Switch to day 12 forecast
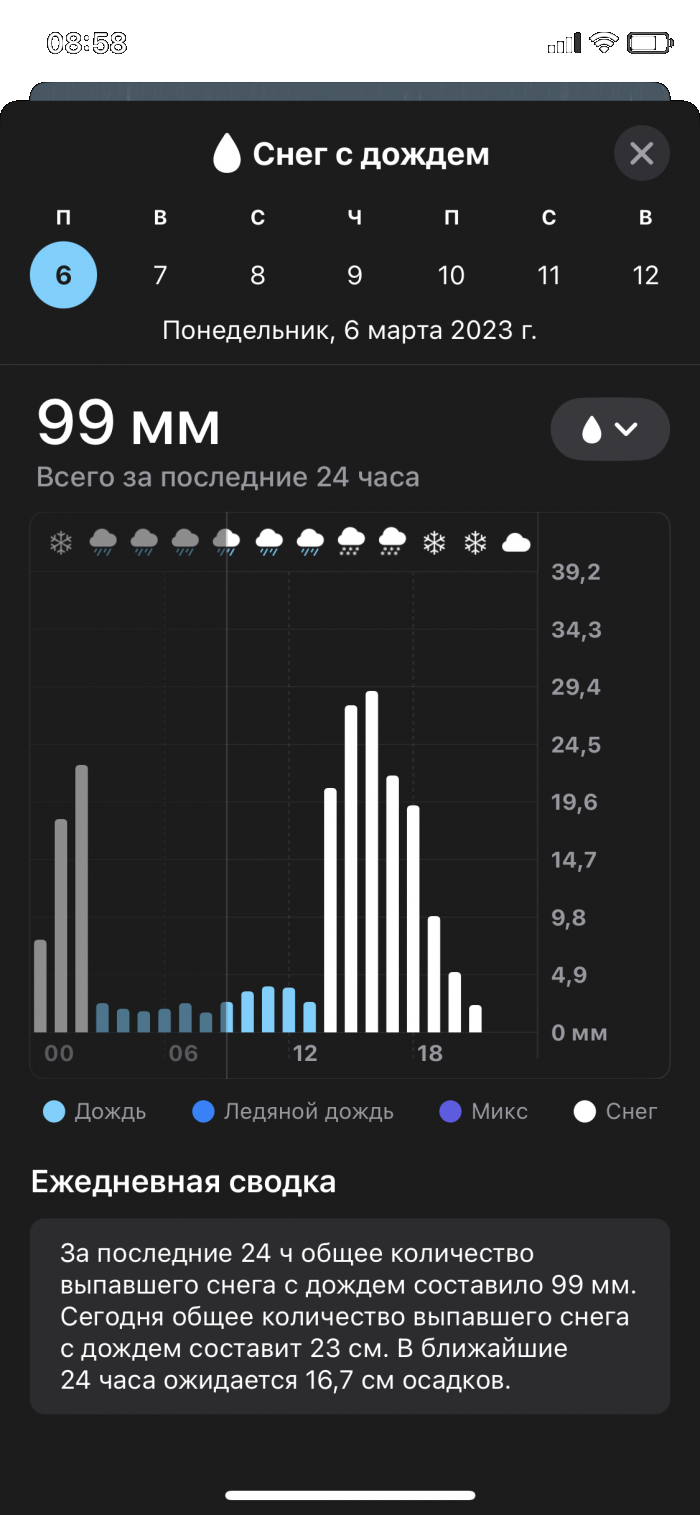Viewport: 700px width, 1515px height. [x=645, y=275]
